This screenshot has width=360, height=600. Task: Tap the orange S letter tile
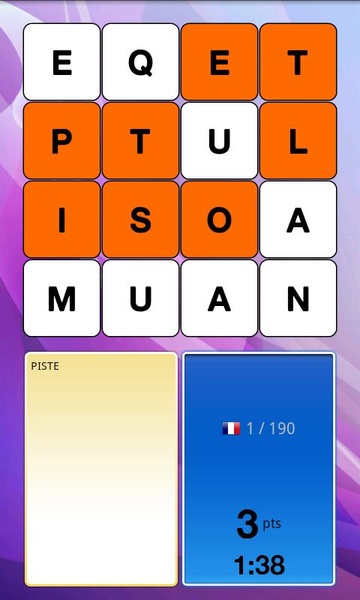tap(140, 220)
